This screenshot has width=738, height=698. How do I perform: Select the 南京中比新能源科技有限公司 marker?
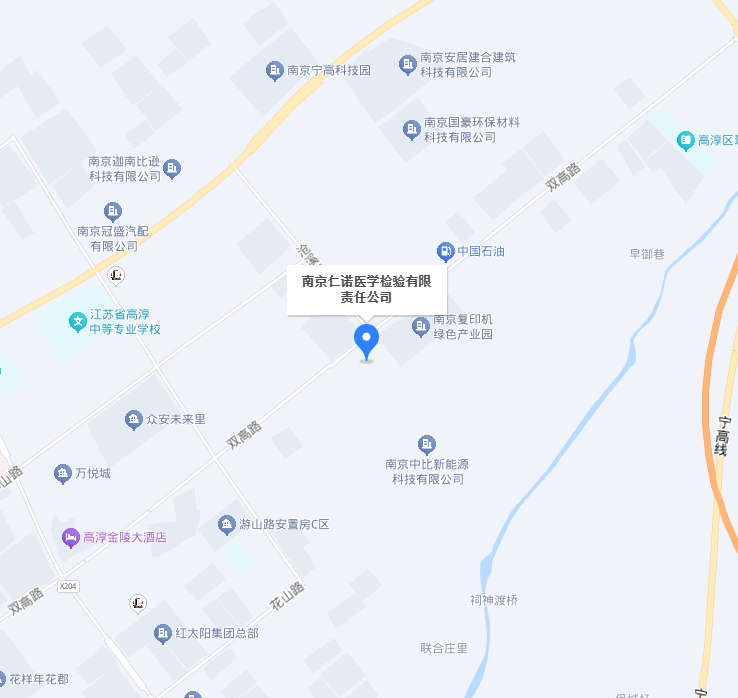(x=427, y=444)
